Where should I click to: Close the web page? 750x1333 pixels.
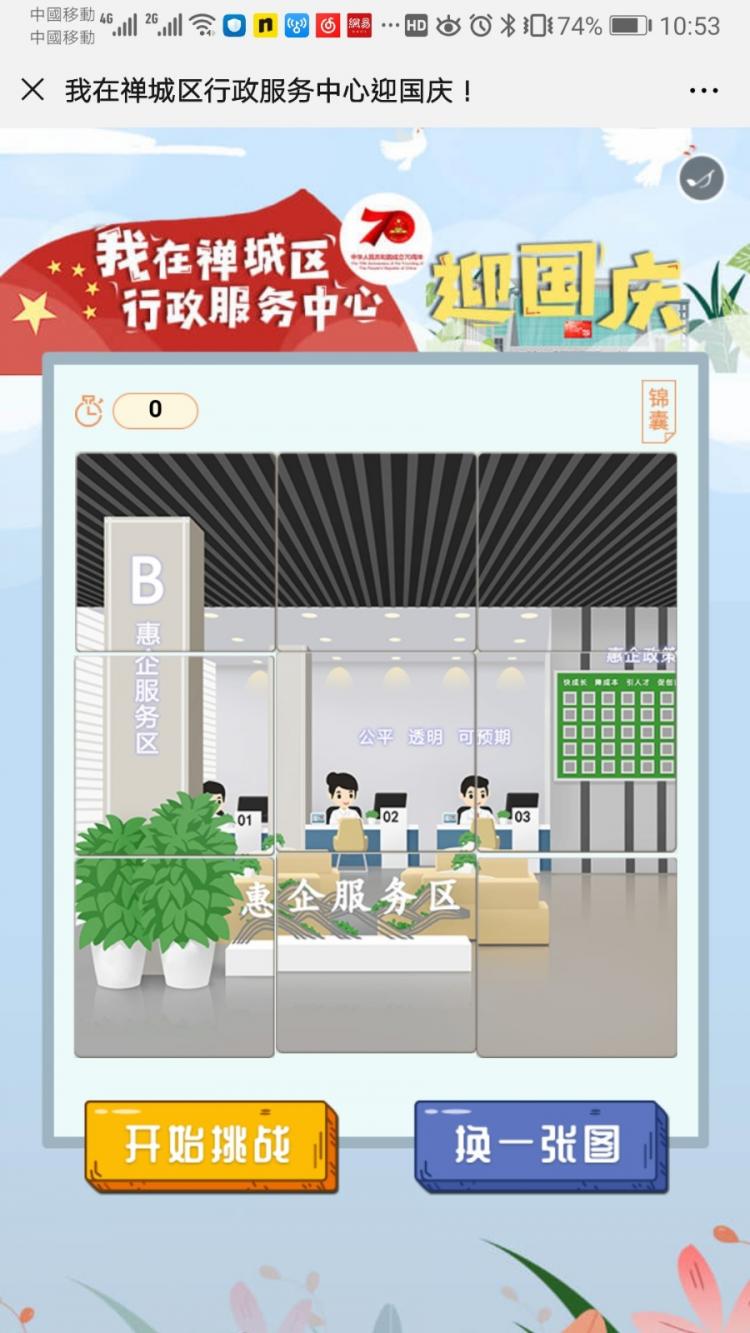32,91
